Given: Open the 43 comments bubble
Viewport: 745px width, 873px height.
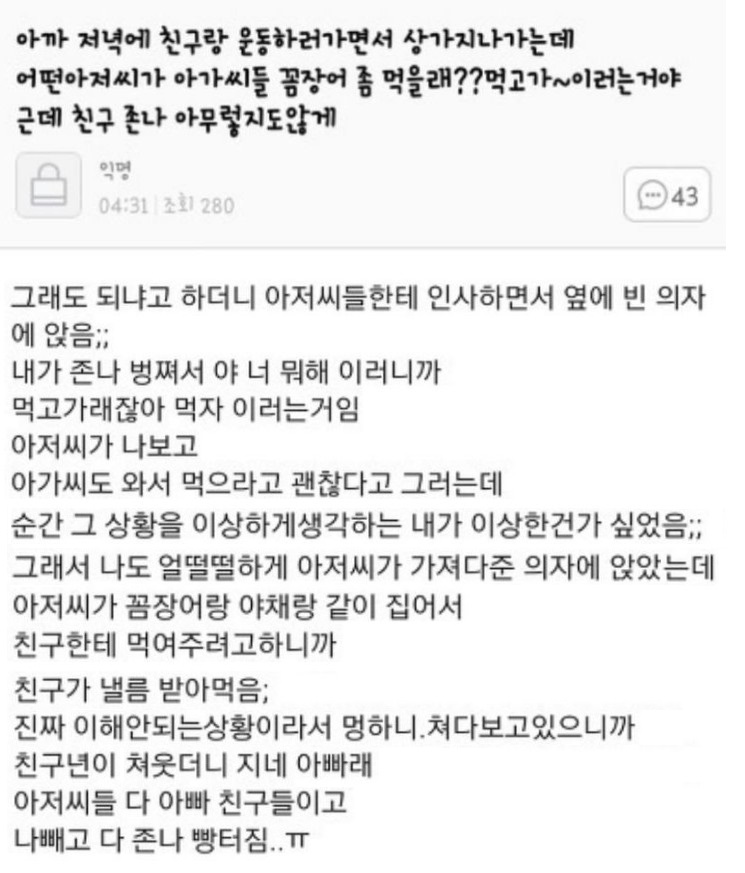Looking at the screenshot, I should [x=666, y=196].
